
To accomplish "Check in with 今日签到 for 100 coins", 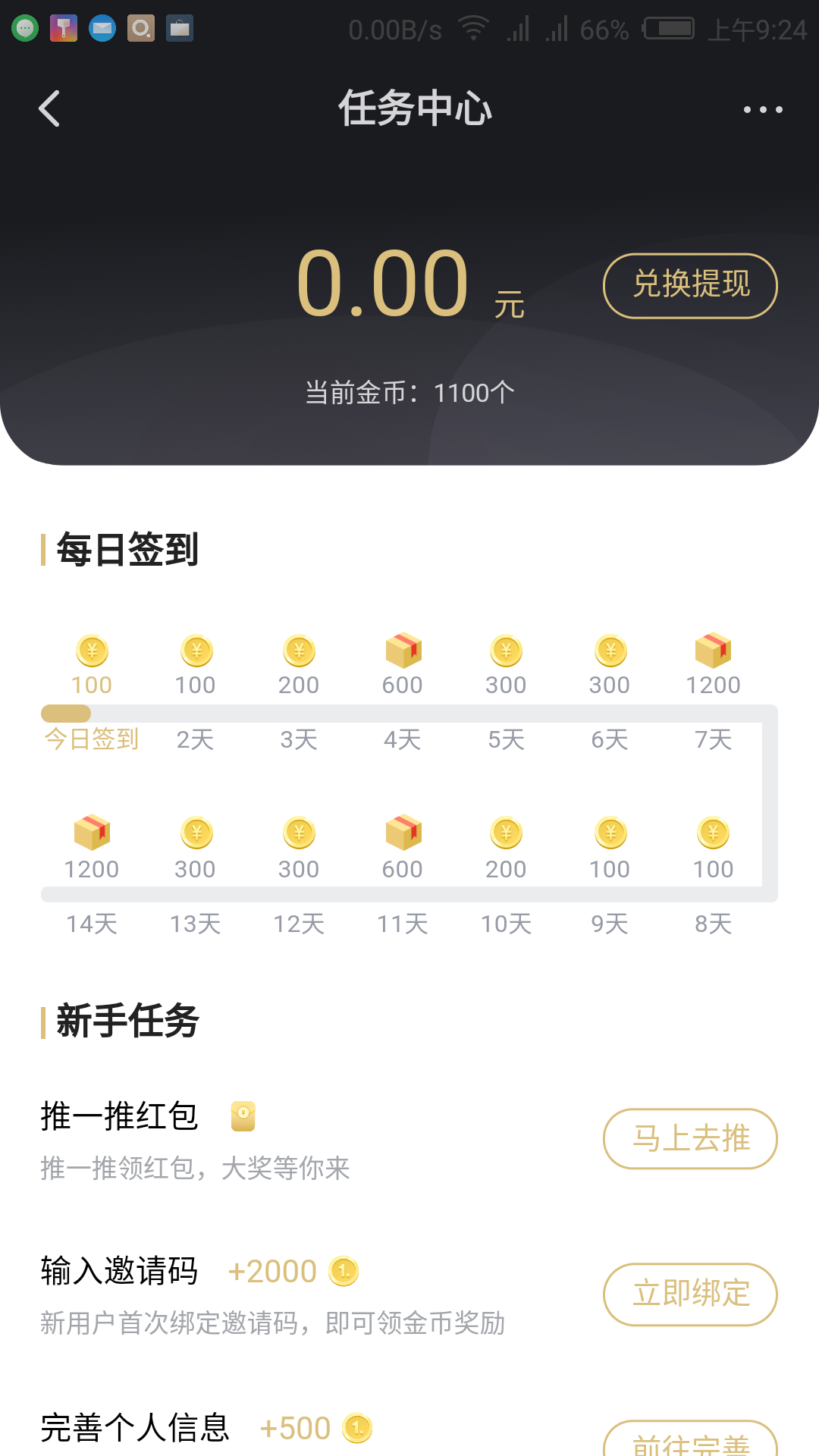I will pos(92,691).
